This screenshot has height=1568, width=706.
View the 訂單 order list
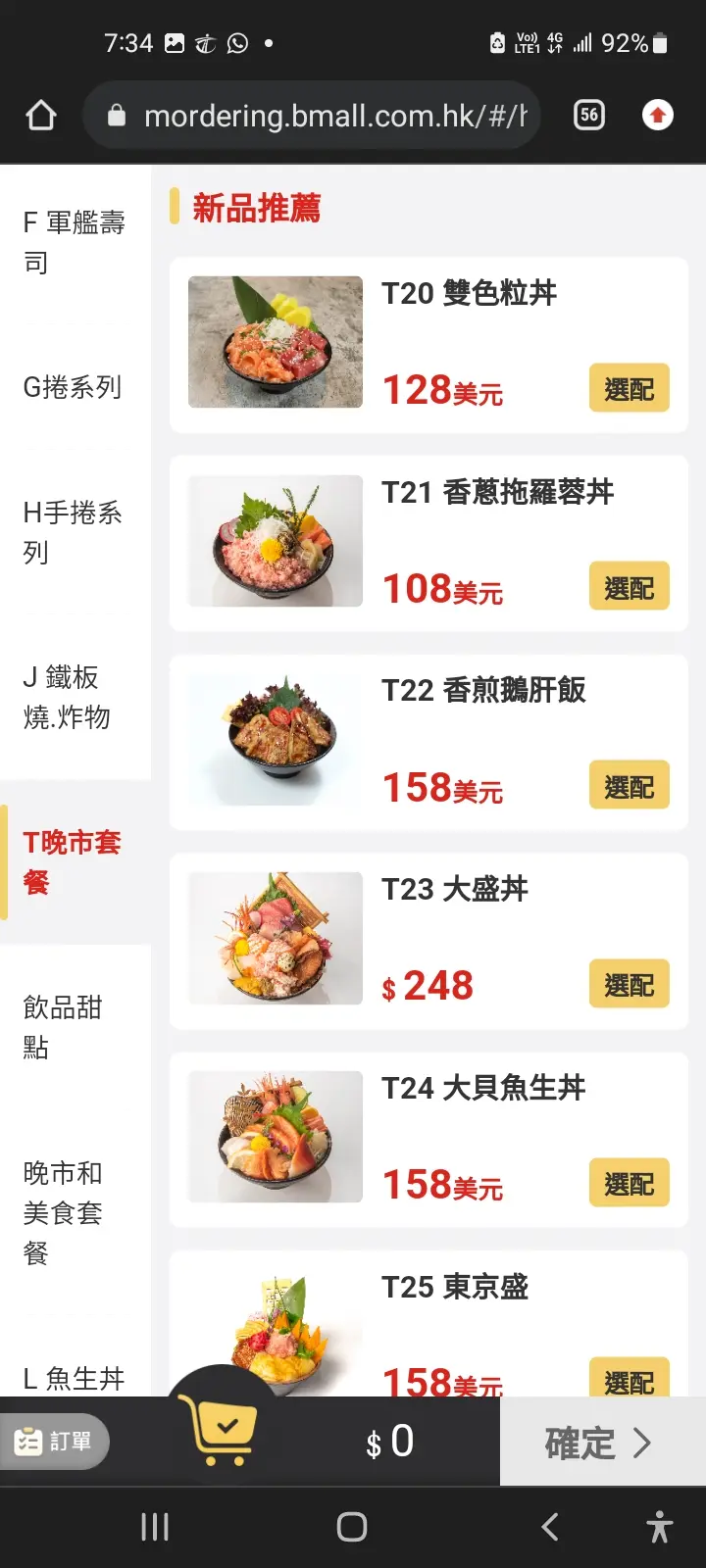(55, 1442)
